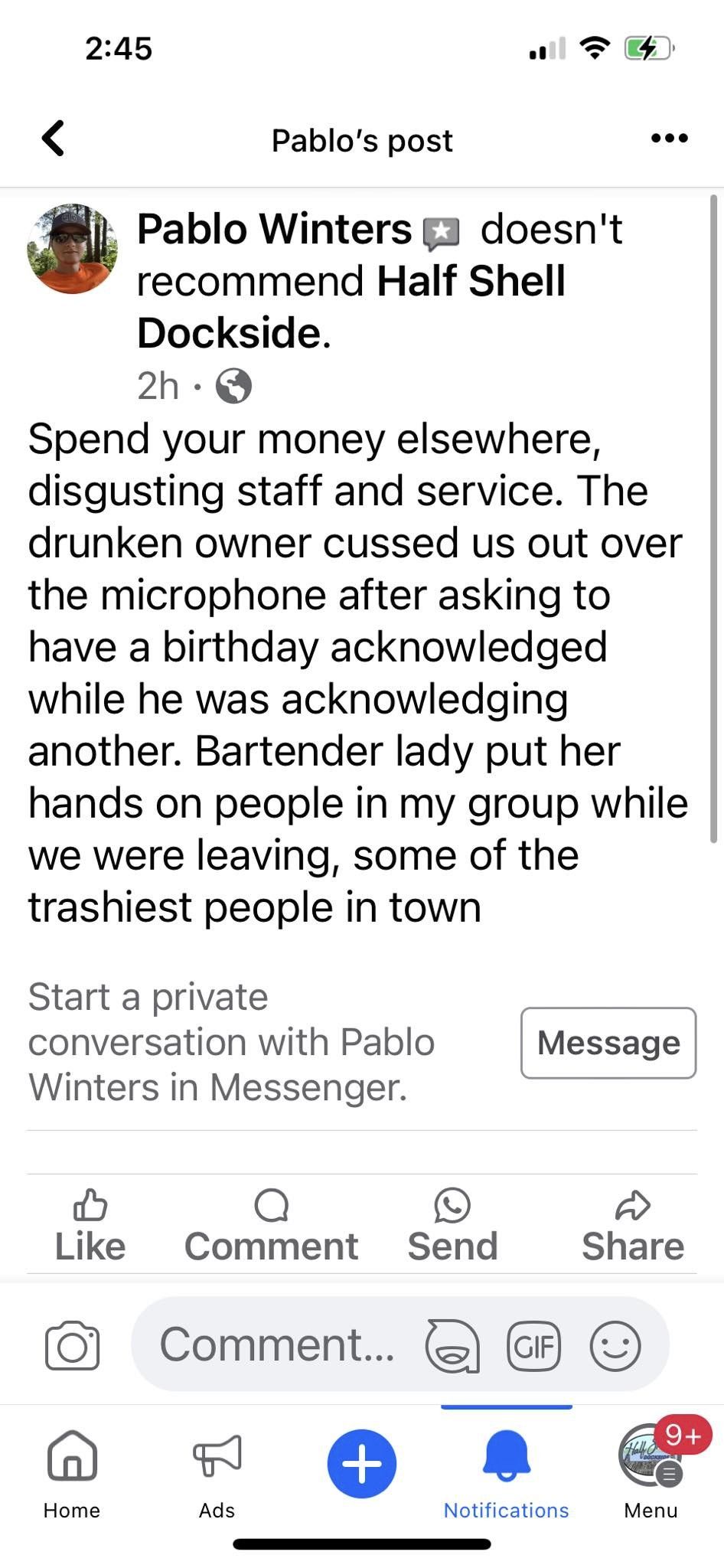Message Pablo Winters in Messenger
Screen dimensions: 724x1568
[x=608, y=1043]
